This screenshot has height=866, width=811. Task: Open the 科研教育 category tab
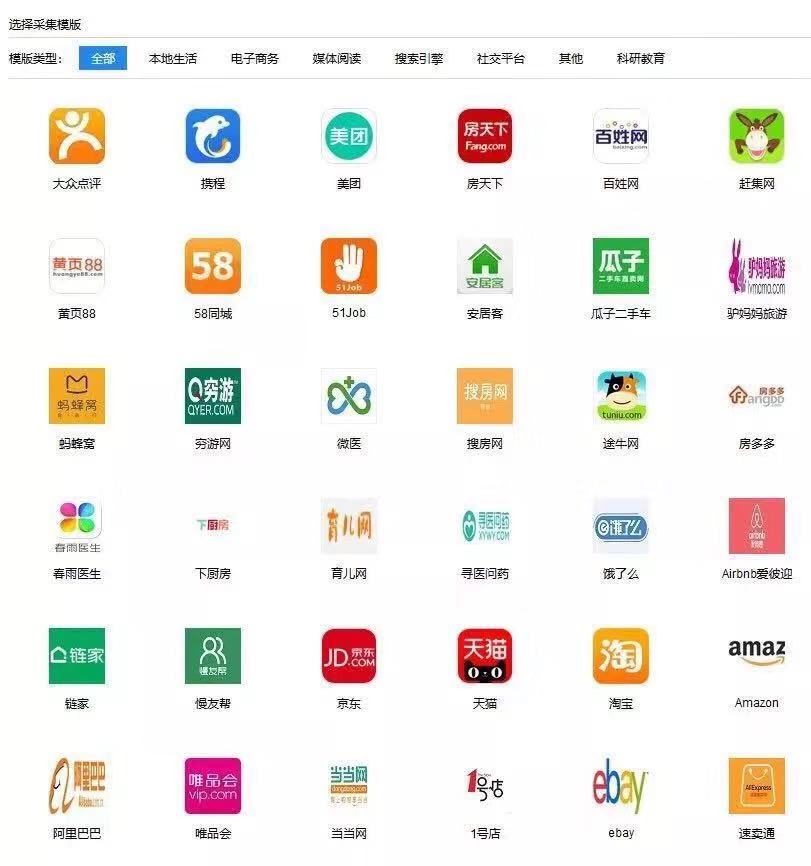[x=641, y=59]
